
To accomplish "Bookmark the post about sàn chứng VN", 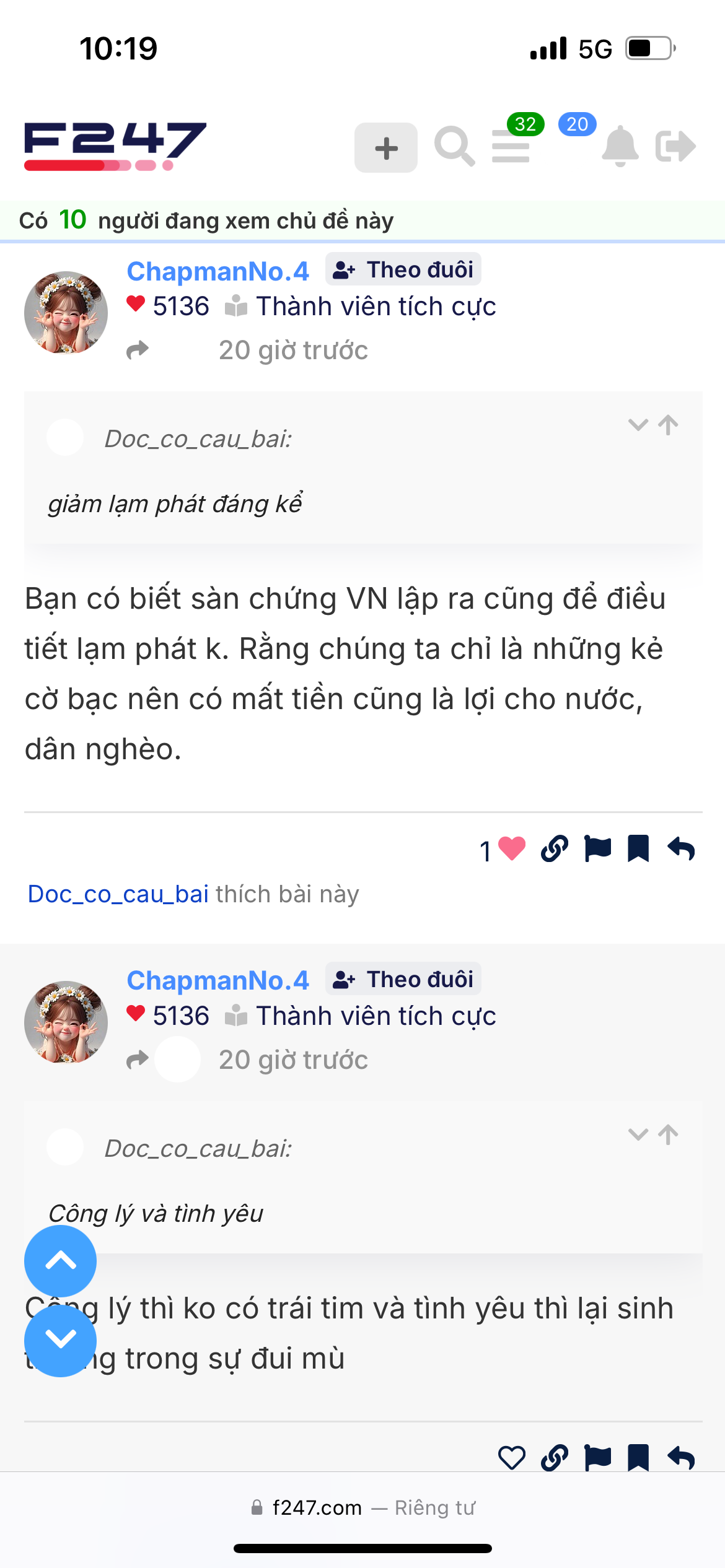I will pos(638,848).
